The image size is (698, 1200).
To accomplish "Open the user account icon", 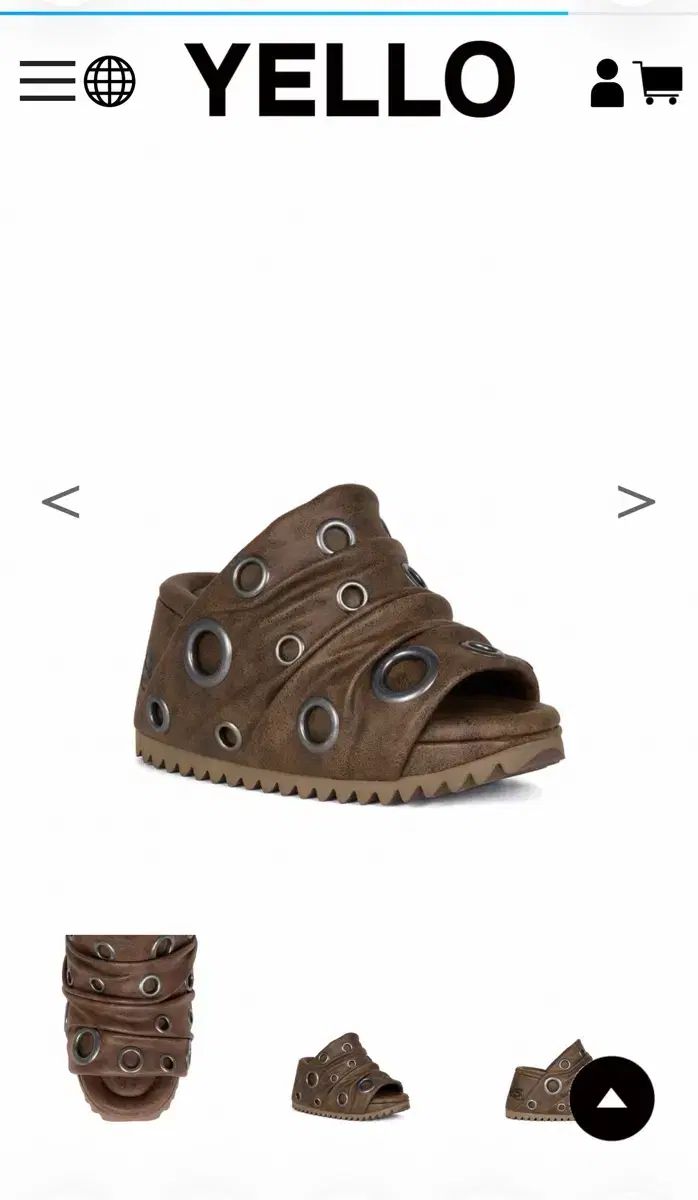I will coord(607,82).
